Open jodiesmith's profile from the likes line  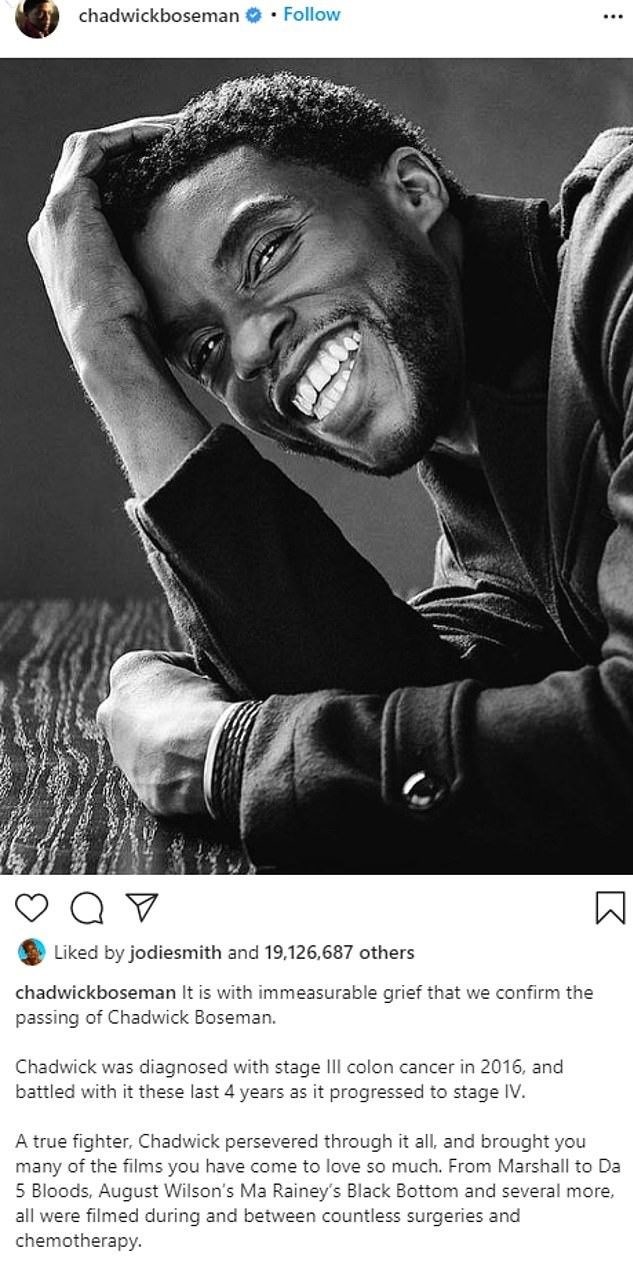click(x=176, y=953)
